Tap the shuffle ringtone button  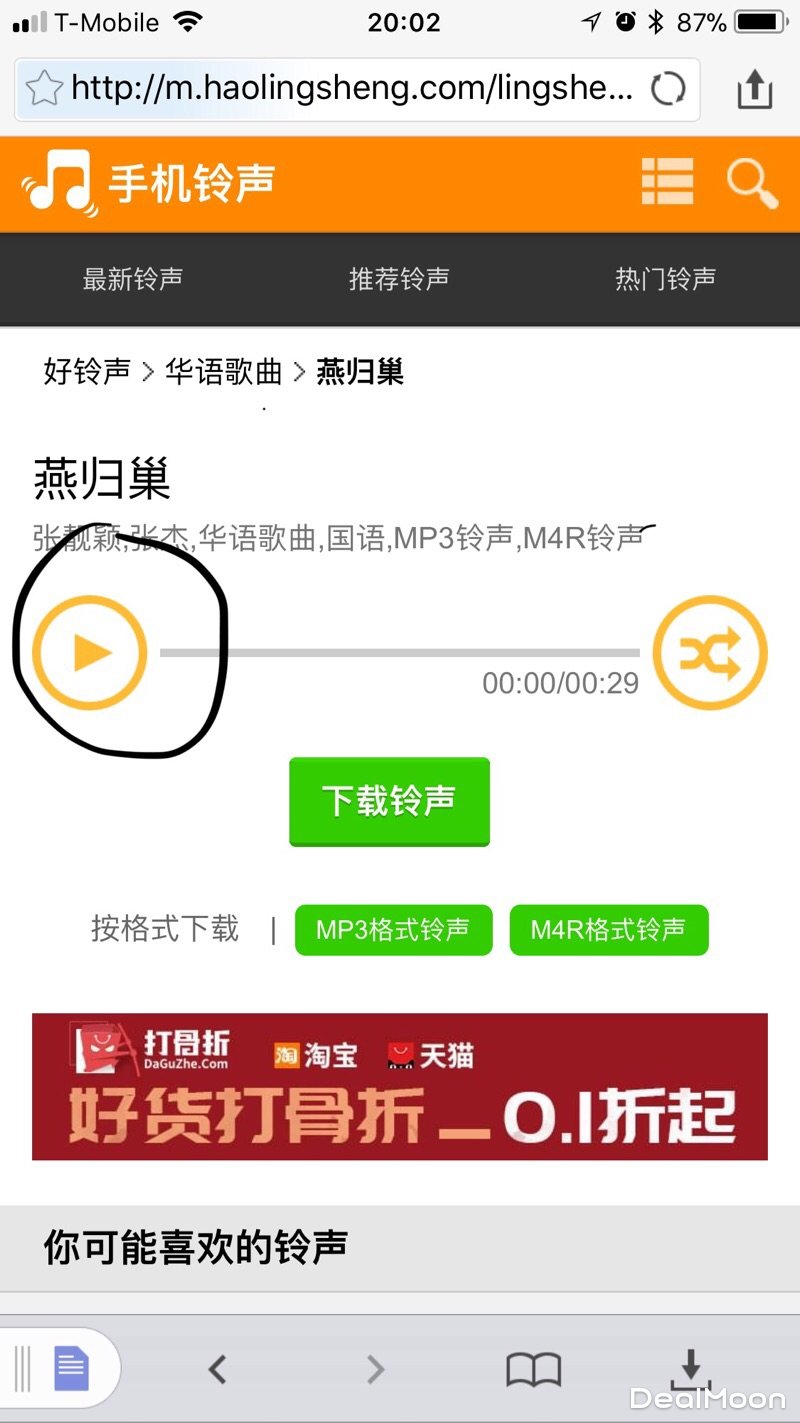coord(710,653)
